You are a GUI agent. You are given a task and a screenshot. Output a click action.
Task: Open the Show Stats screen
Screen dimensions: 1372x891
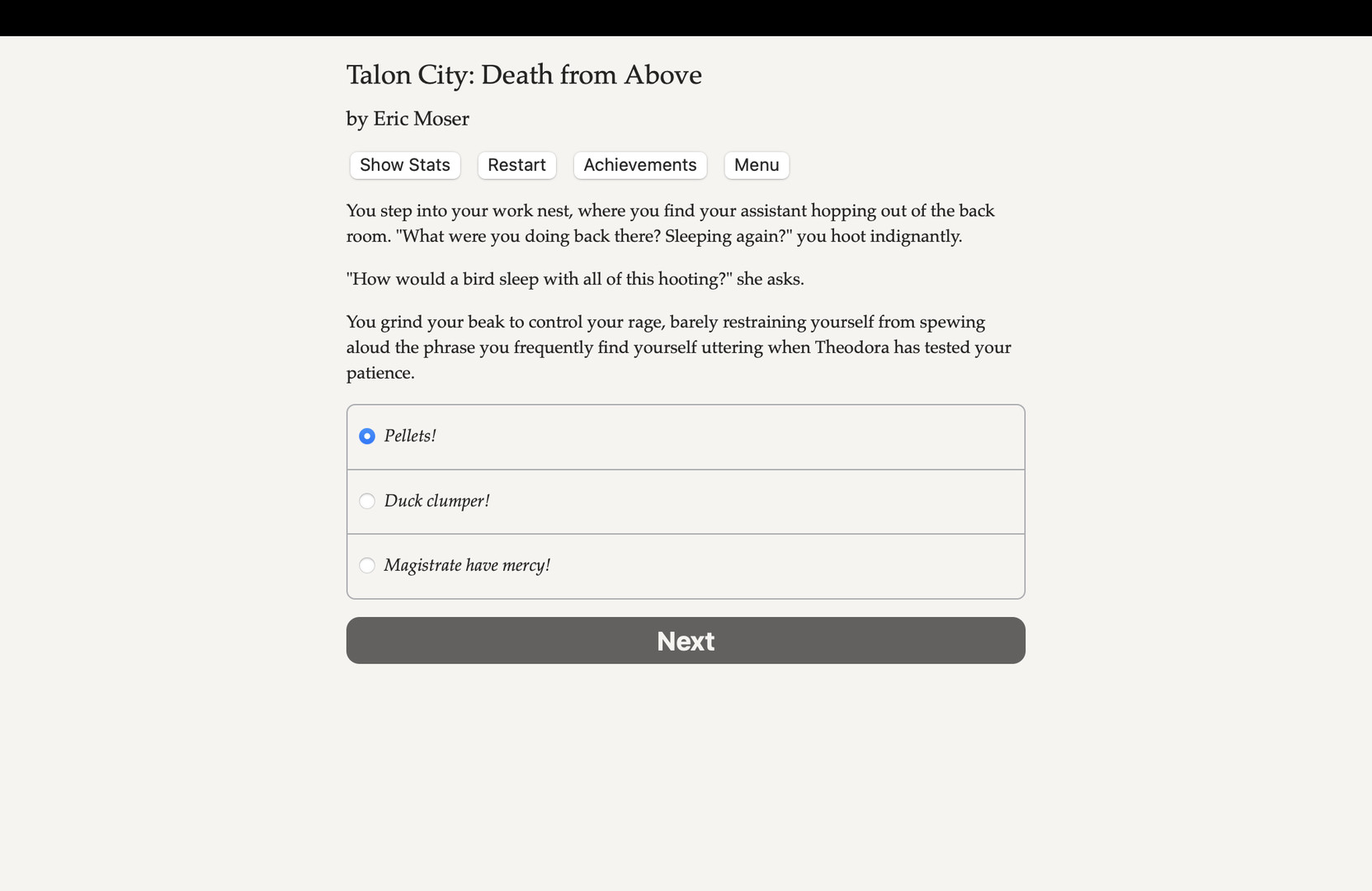(404, 165)
